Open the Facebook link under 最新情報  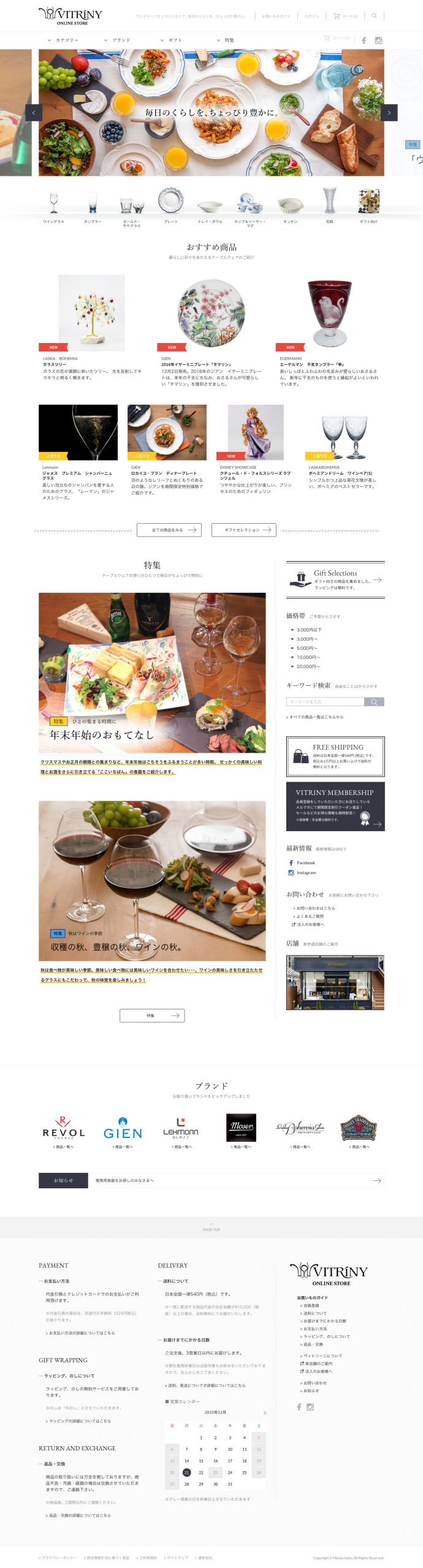tap(305, 862)
